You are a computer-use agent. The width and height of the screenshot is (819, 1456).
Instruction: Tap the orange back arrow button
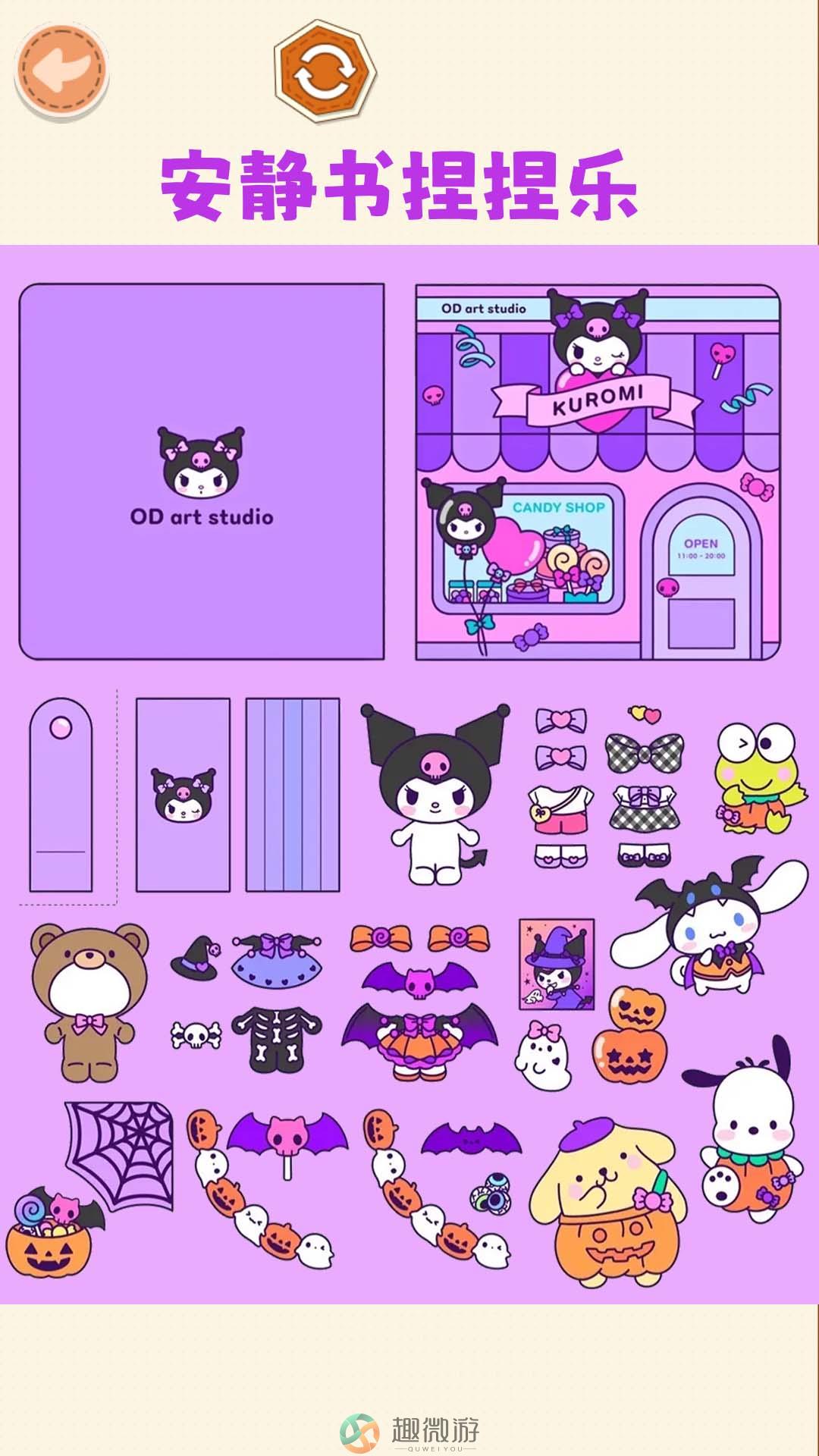click(x=62, y=71)
